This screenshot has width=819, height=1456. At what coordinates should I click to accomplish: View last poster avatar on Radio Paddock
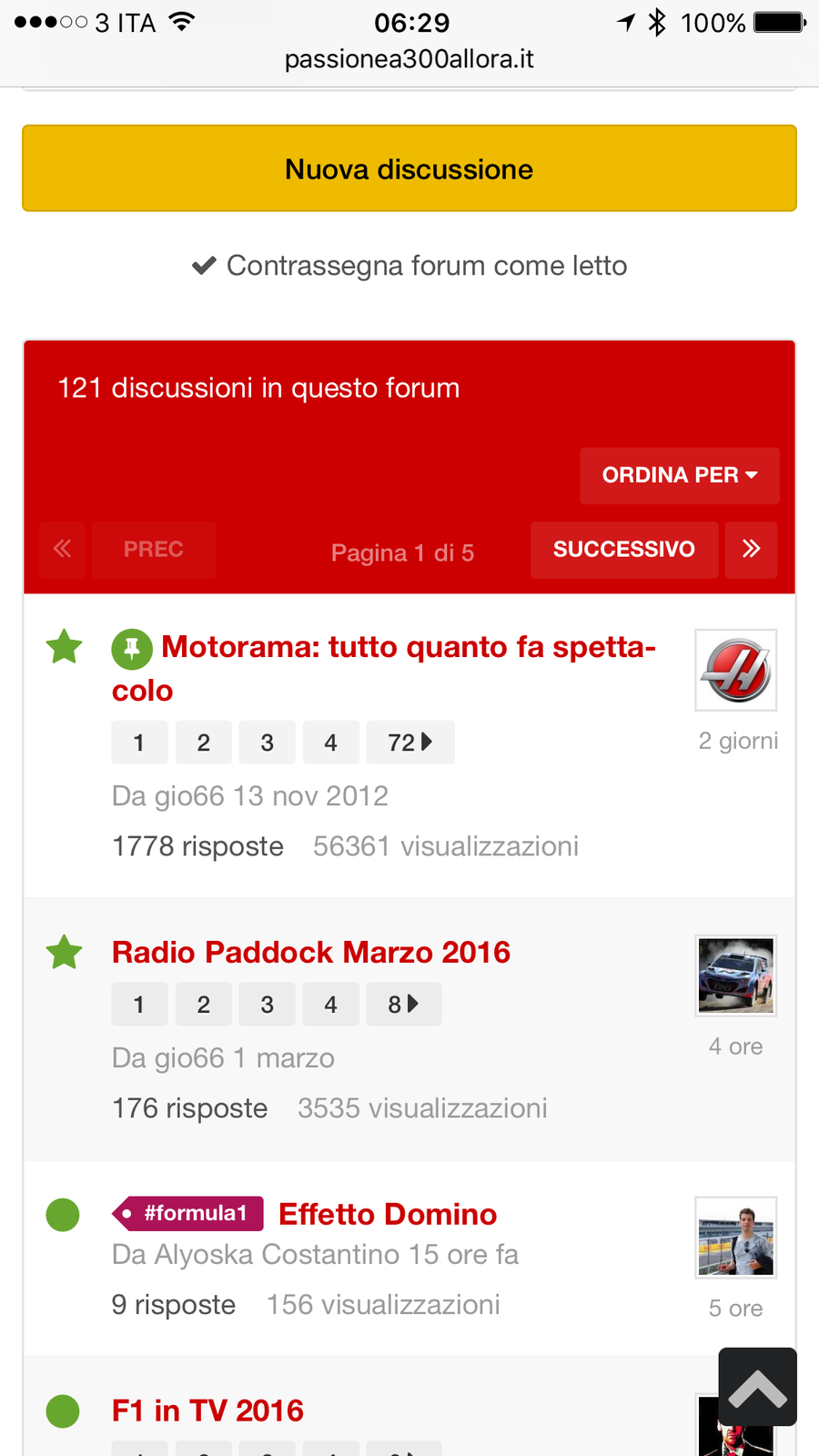[735, 976]
